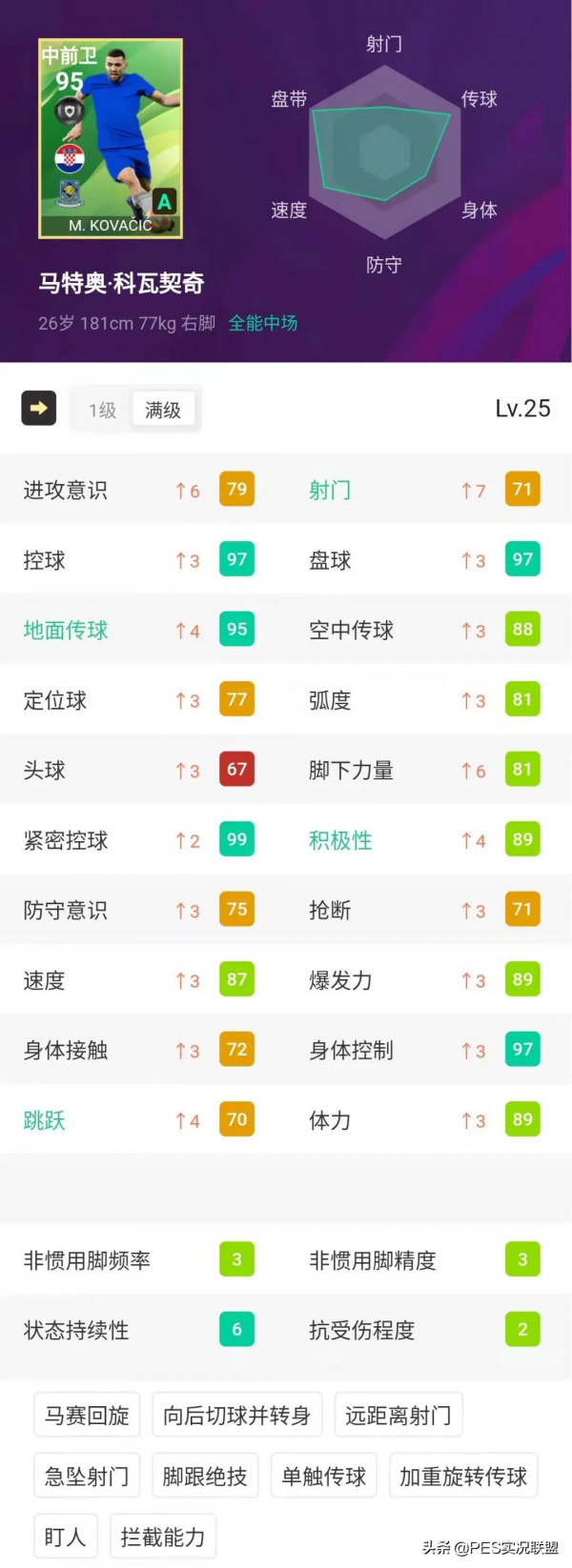Open the M. Kovacic player card

tap(111, 138)
